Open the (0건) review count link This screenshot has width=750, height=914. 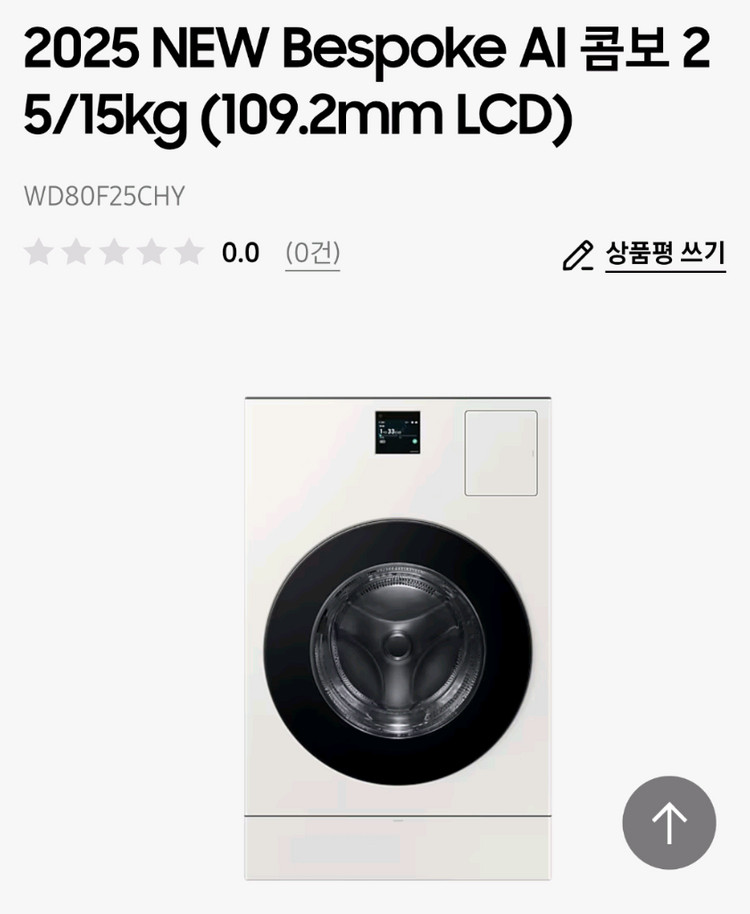[x=312, y=253]
